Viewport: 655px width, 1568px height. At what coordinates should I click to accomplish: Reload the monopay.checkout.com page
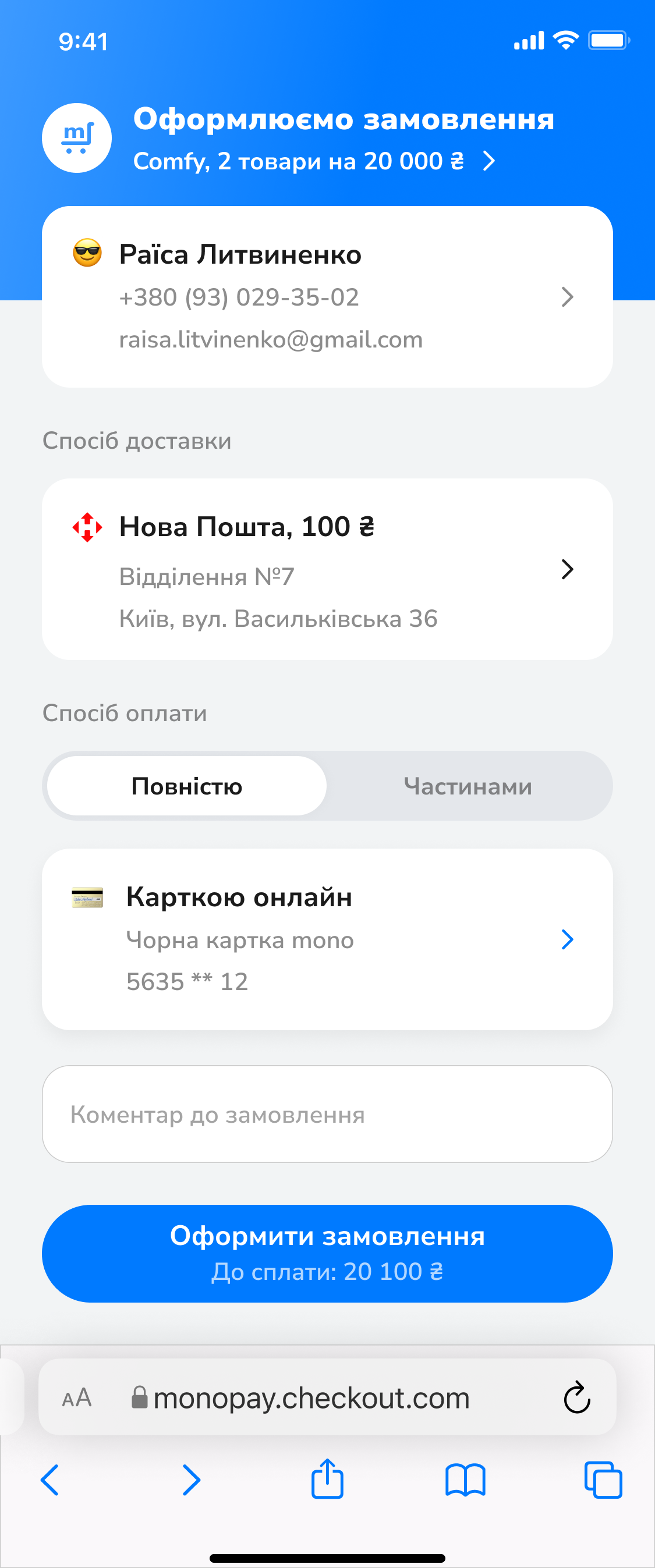[576, 1397]
